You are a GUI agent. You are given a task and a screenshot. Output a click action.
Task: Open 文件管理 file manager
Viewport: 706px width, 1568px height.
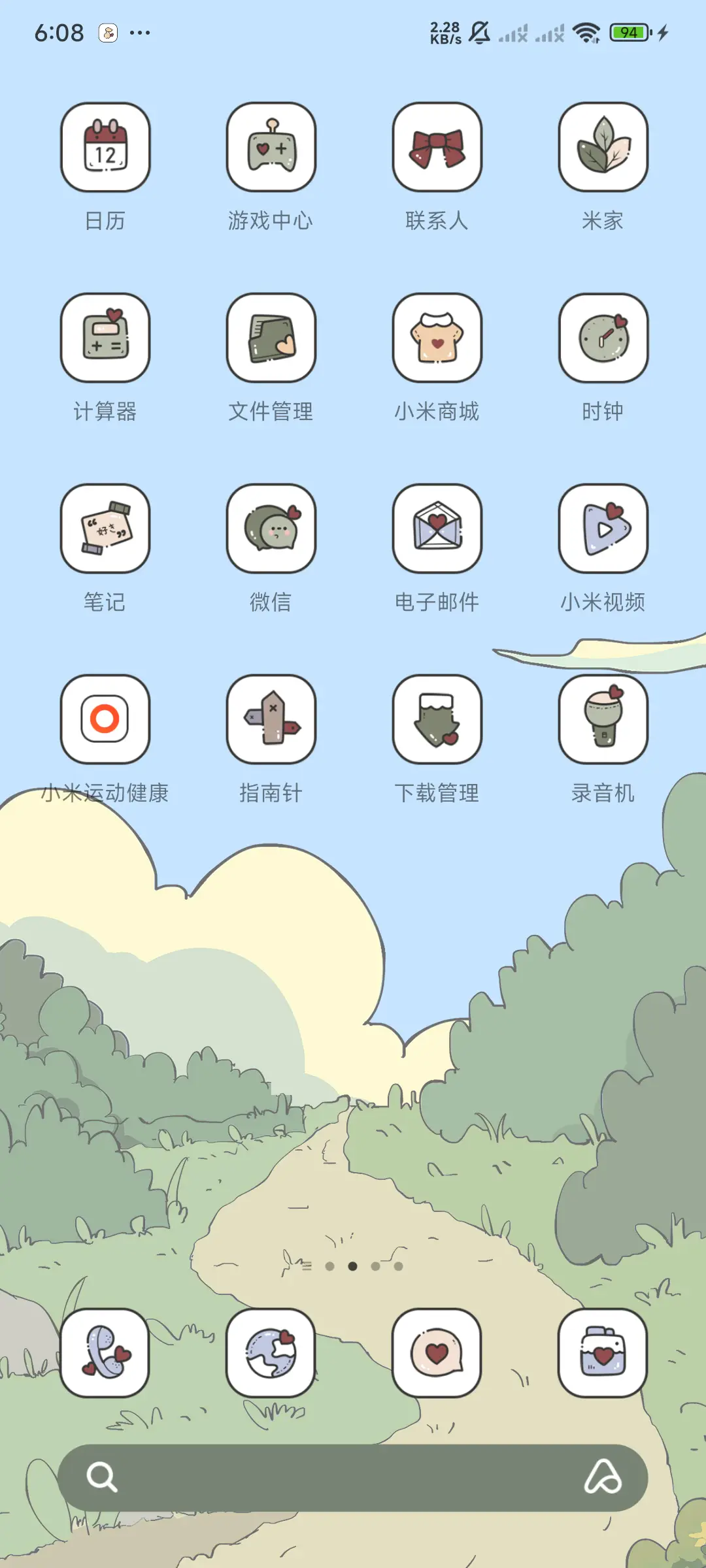[x=271, y=338]
